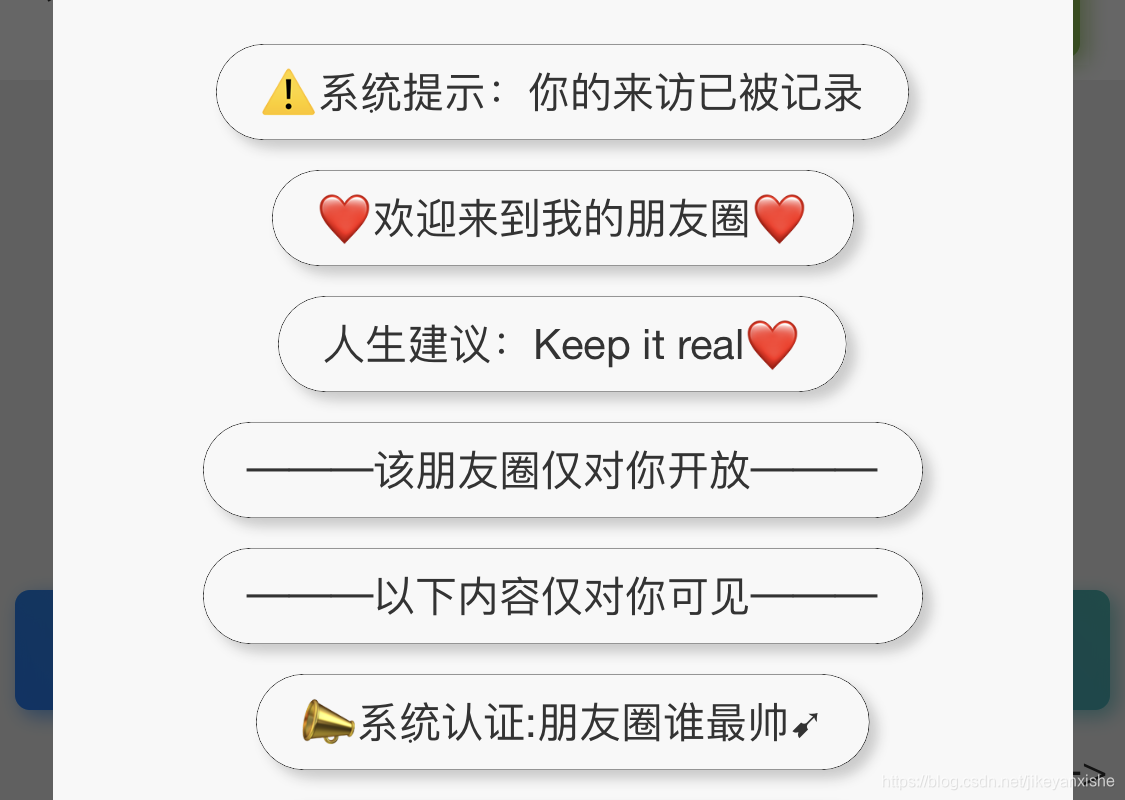1125x800 pixels.
Task: Choose the 欢迎来到我的朋友圈 pill
Action: coord(562,218)
